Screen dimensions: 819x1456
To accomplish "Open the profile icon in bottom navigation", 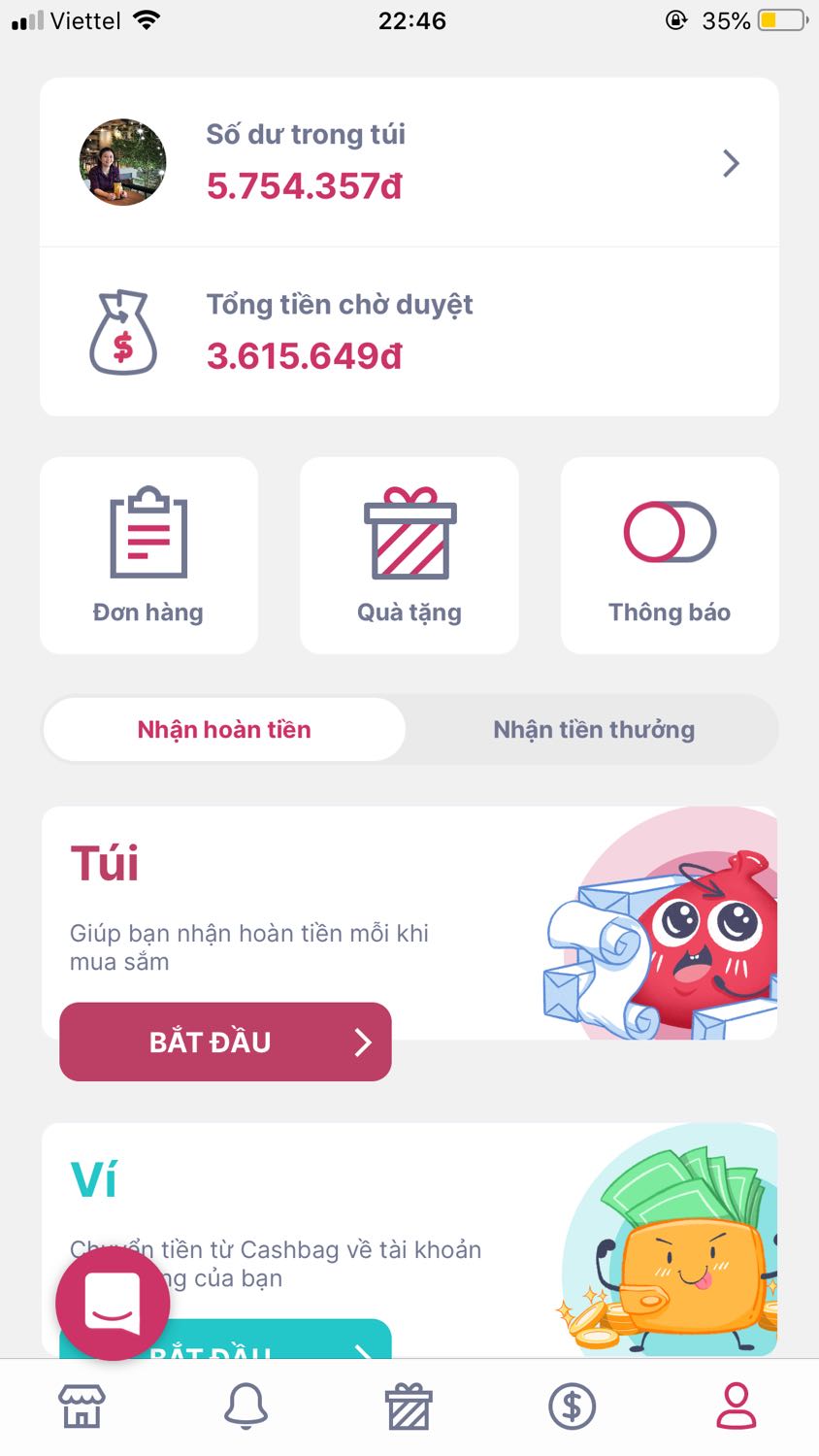I will [737, 1405].
